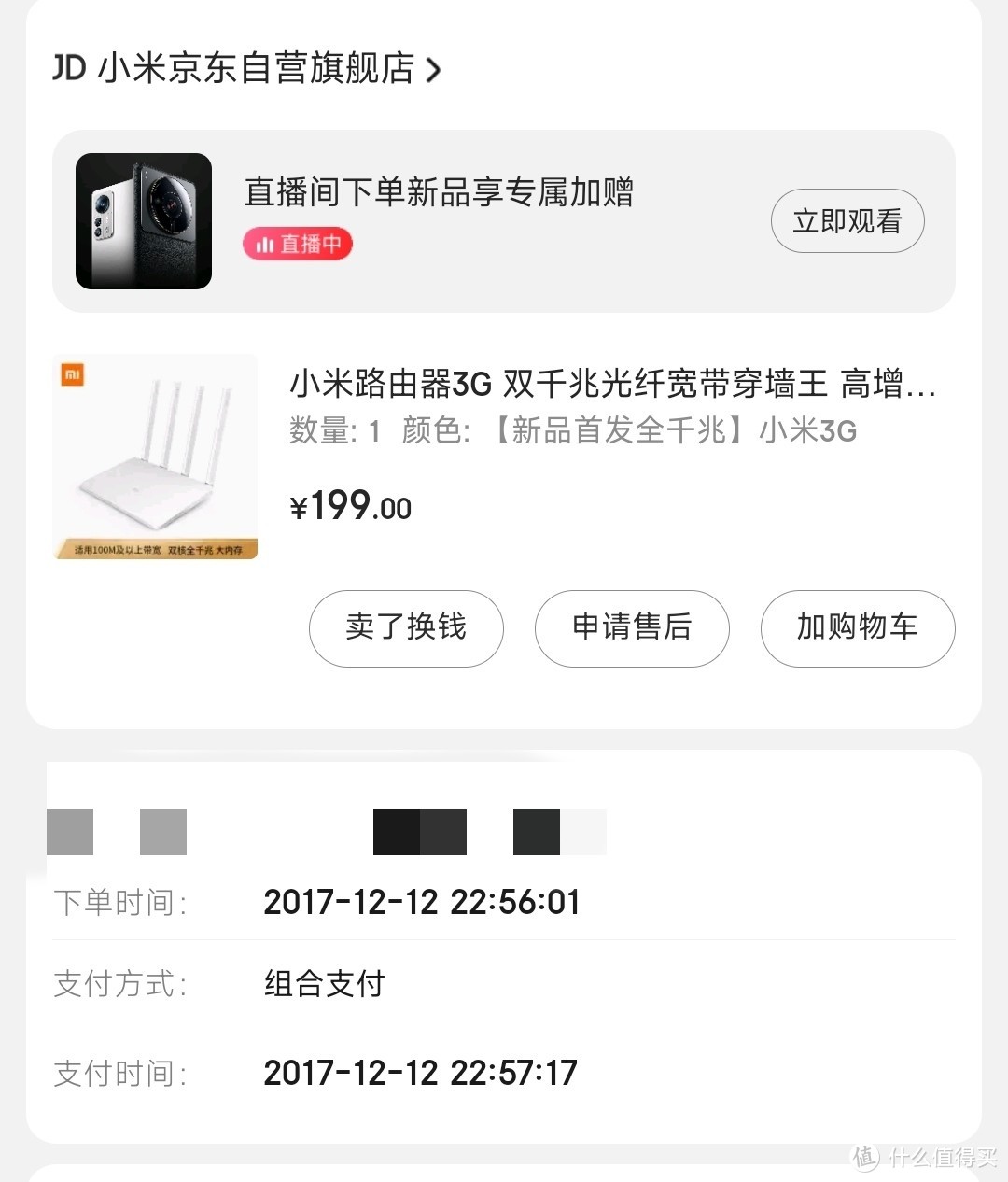This screenshot has height=1182, width=1008.
Task: Click the JD store logo
Action: click(70, 69)
